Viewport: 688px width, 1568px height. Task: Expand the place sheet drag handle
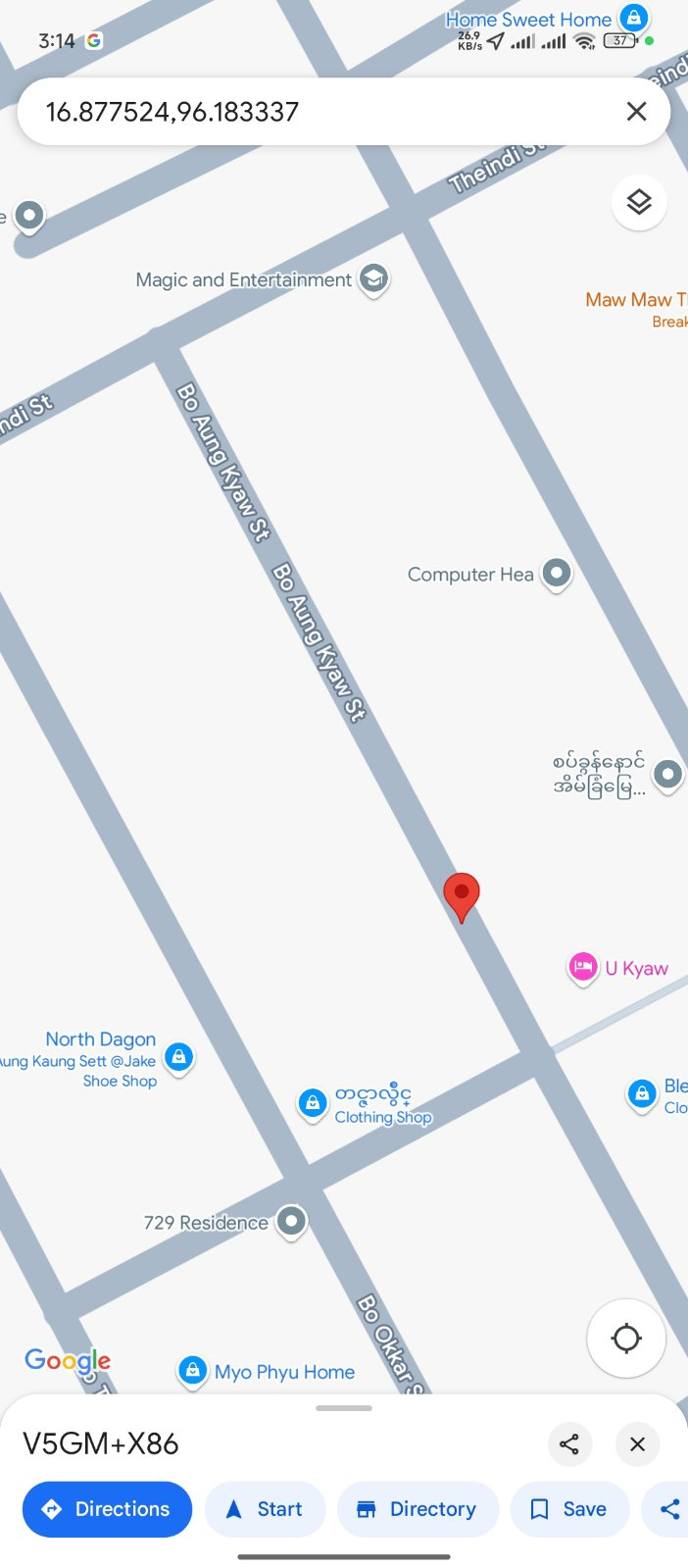344,1408
